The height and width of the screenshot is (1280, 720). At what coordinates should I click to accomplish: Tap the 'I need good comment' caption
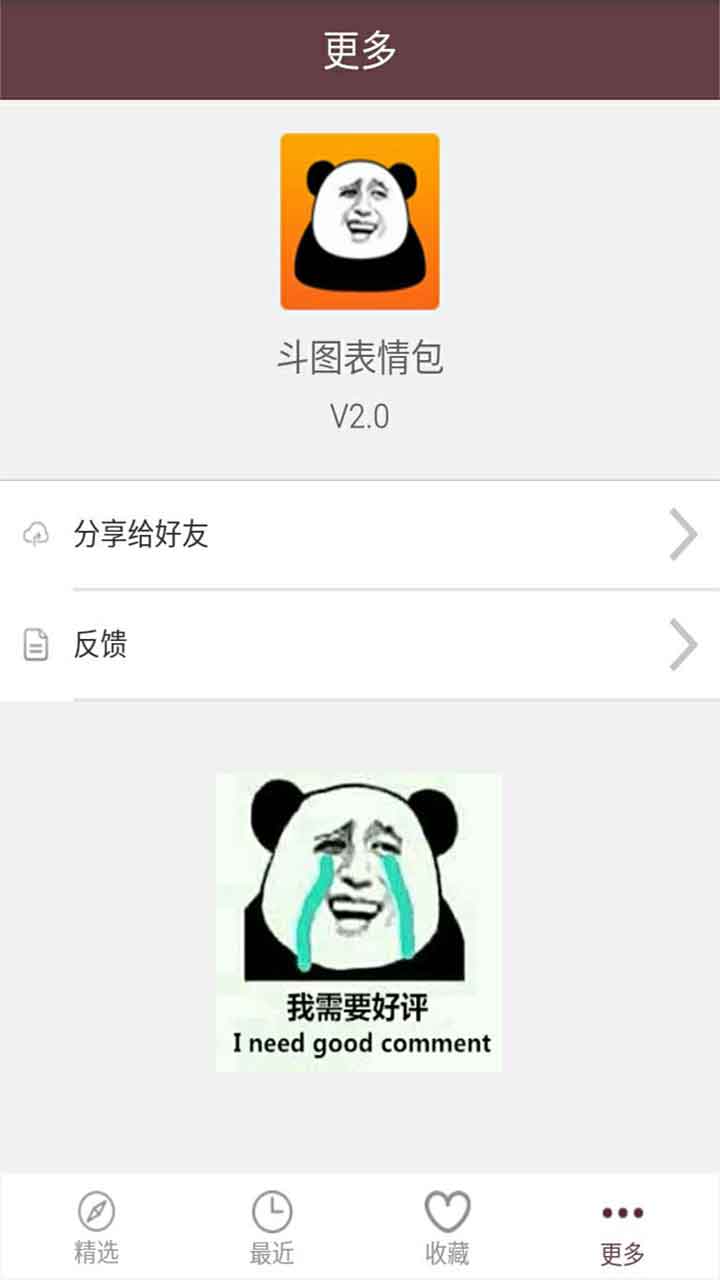coord(357,1043)
